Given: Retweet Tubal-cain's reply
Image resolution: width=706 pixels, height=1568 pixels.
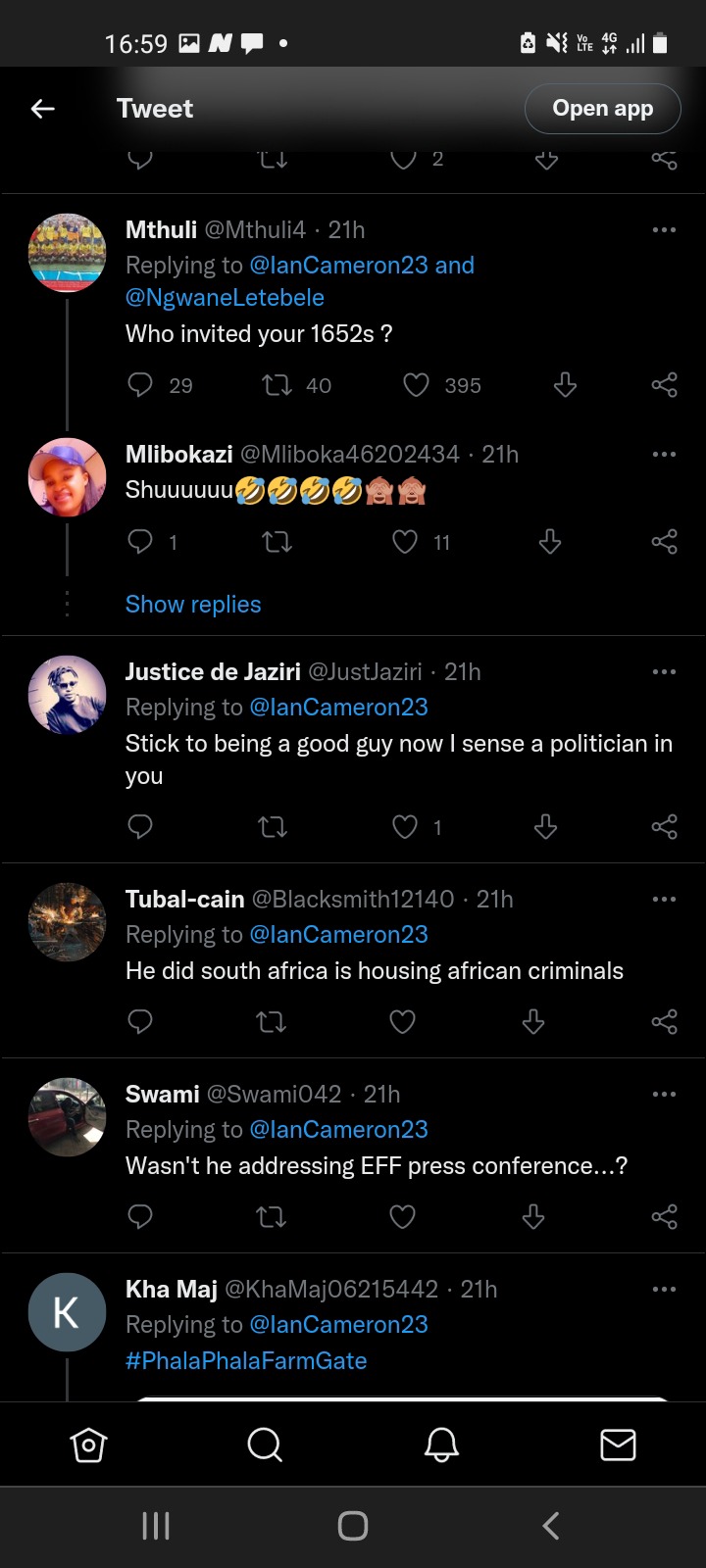Looking at the screenshot, I should tap(271, 1022).
